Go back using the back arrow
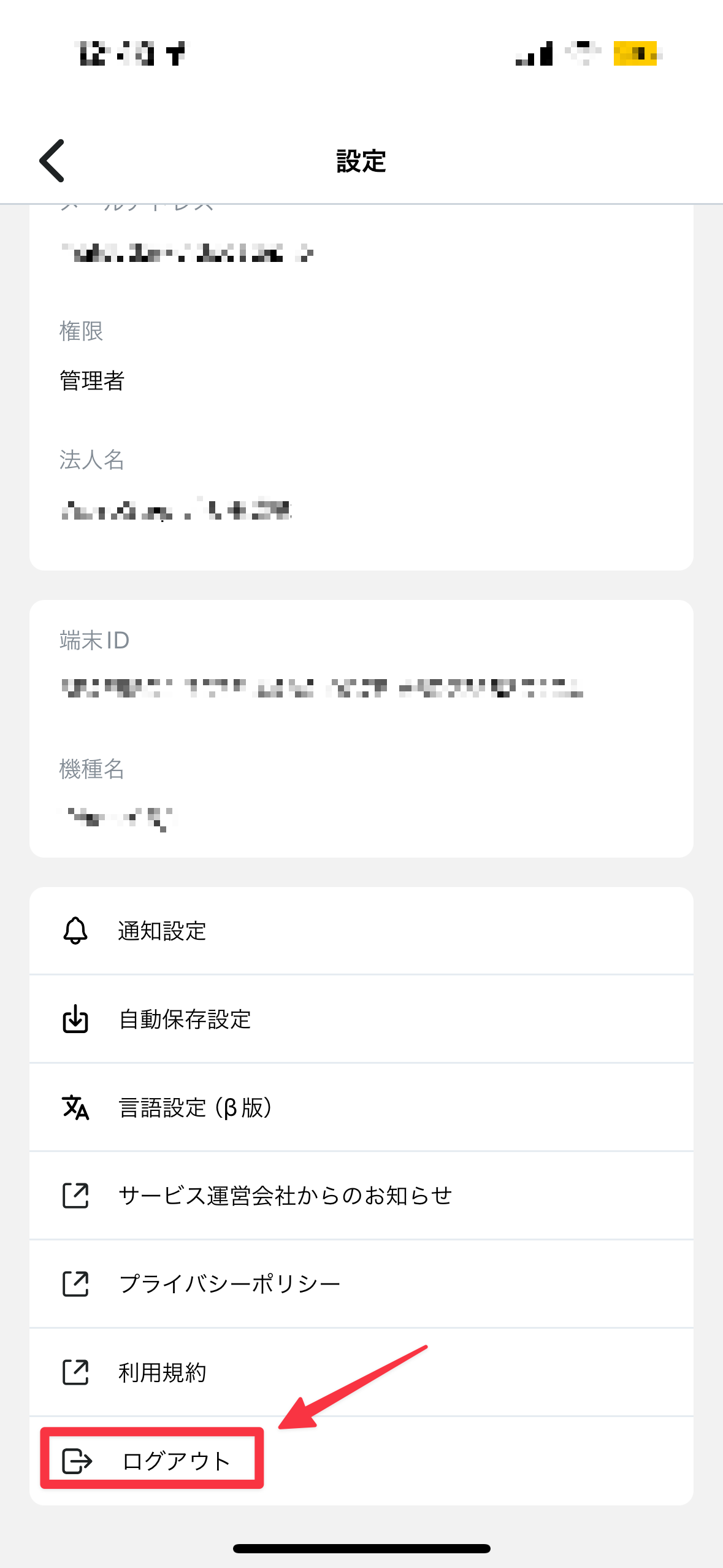 [x=52, y=161]
